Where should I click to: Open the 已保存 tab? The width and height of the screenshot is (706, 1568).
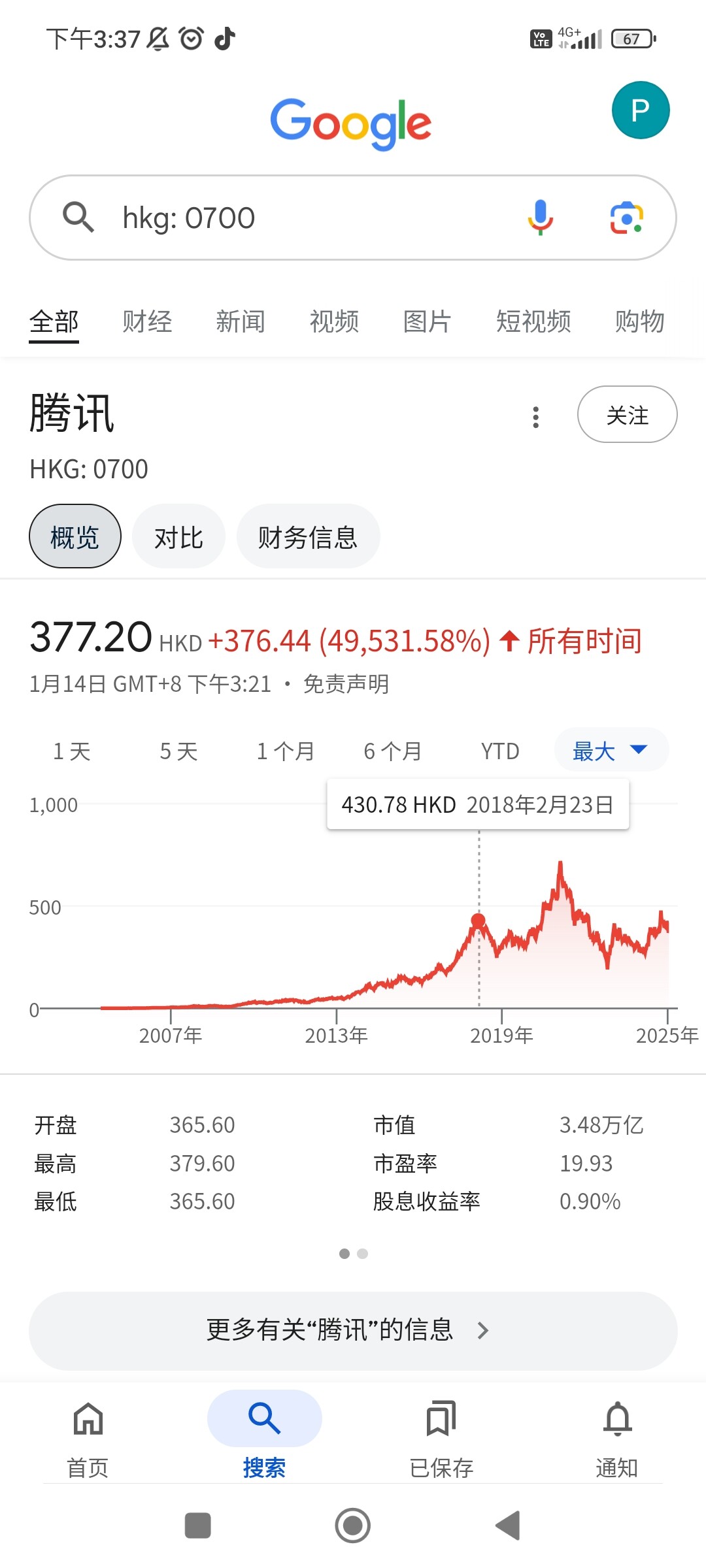click(x=441, y=1435)
